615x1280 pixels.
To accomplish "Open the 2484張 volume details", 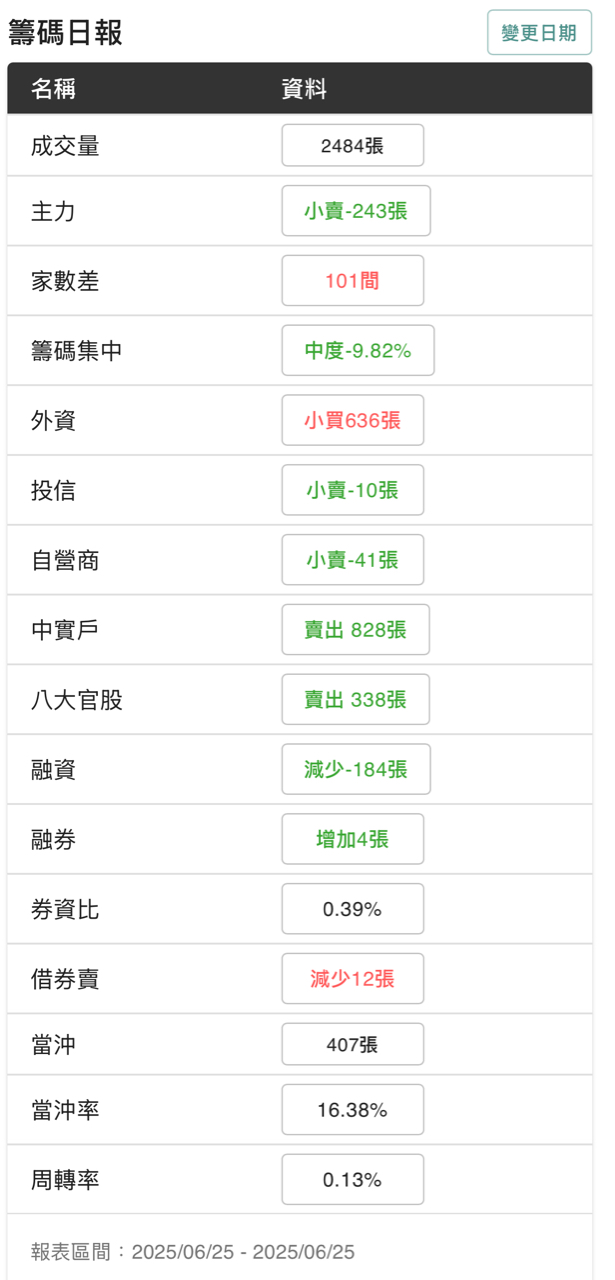I will click(x=353, y=146).
